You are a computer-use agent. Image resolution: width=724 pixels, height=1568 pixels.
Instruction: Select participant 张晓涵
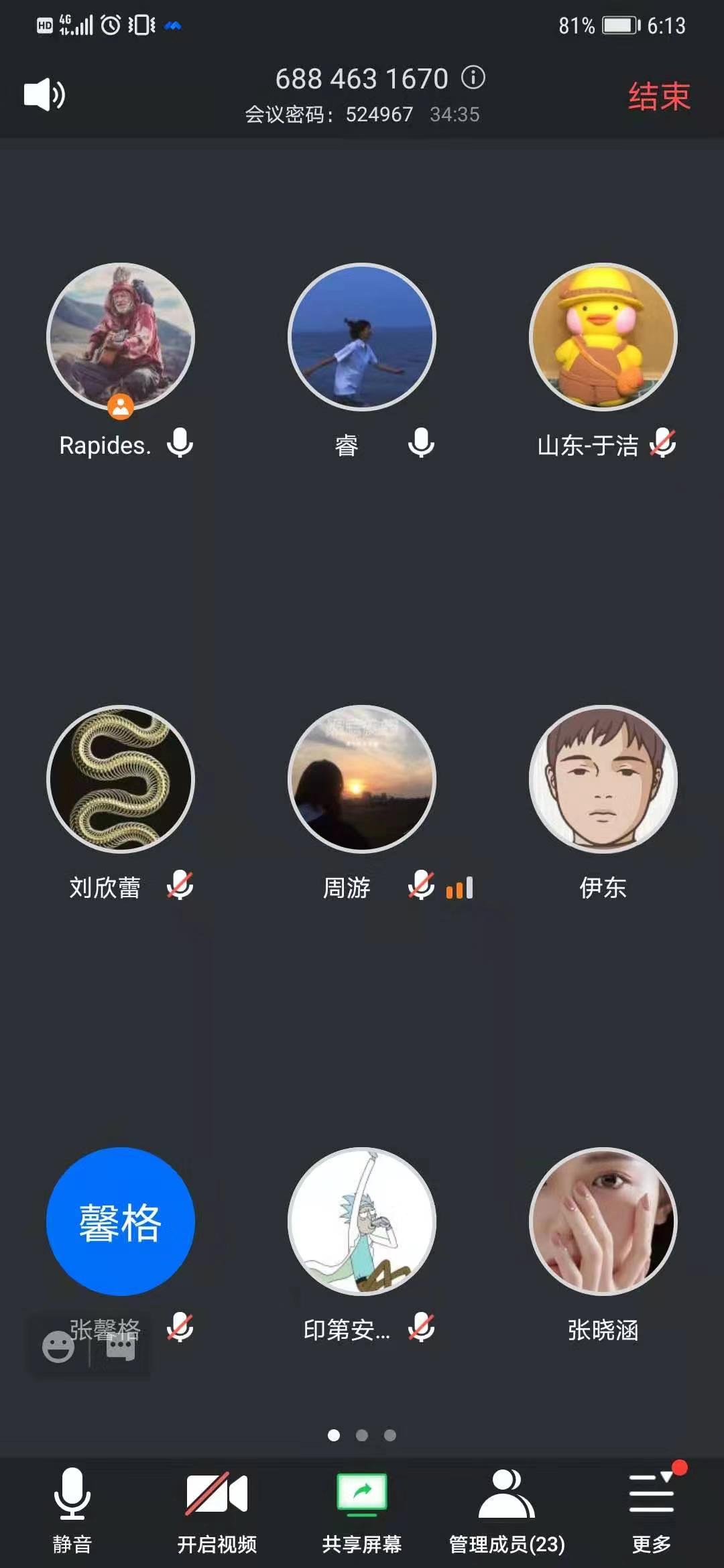603,1221
